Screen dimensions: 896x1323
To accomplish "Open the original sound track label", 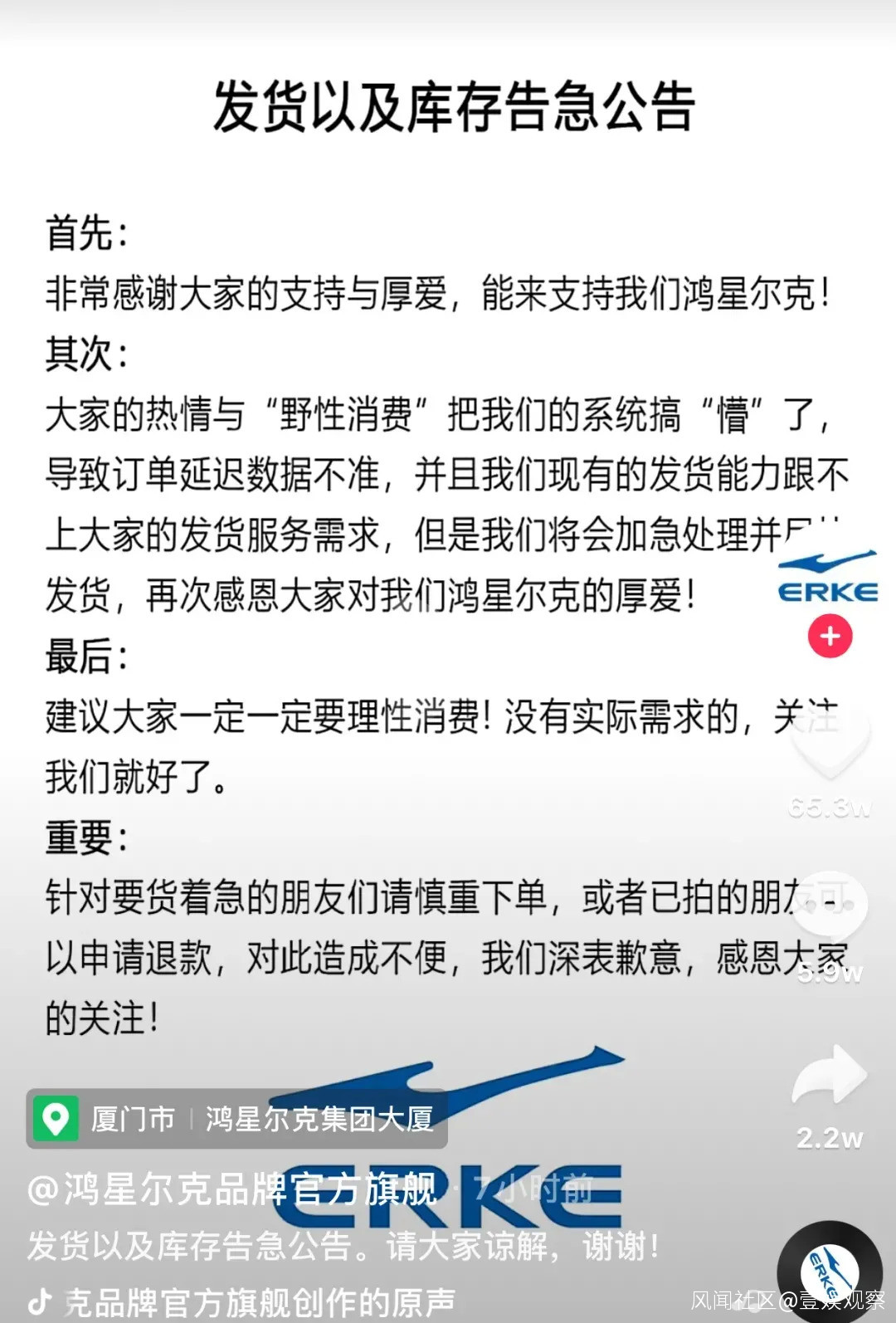I will point(257,1302).
